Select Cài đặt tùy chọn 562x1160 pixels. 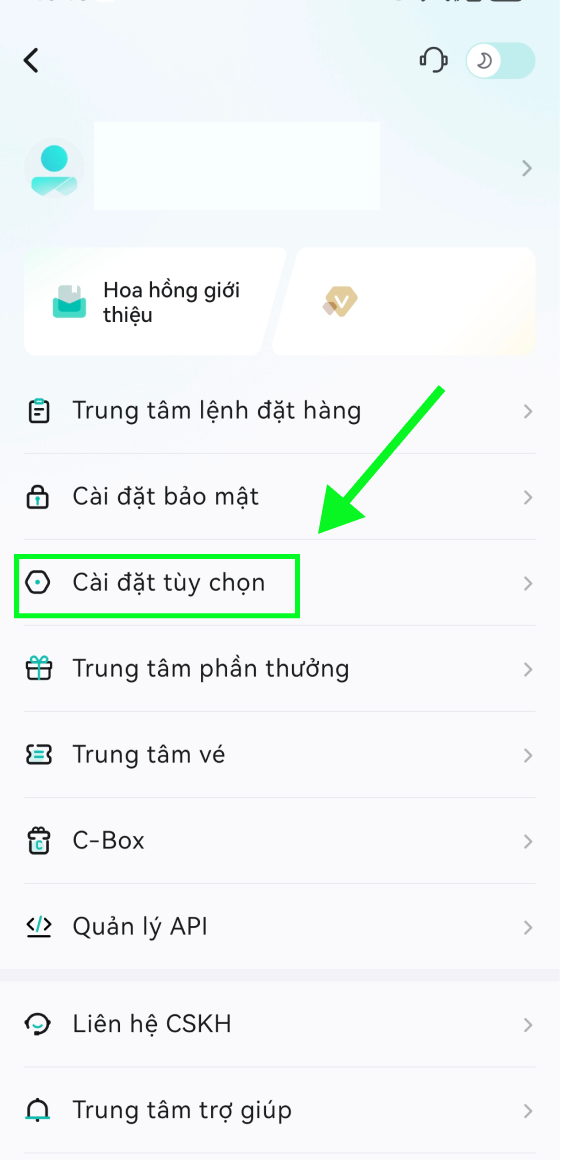tap(280, 583)
